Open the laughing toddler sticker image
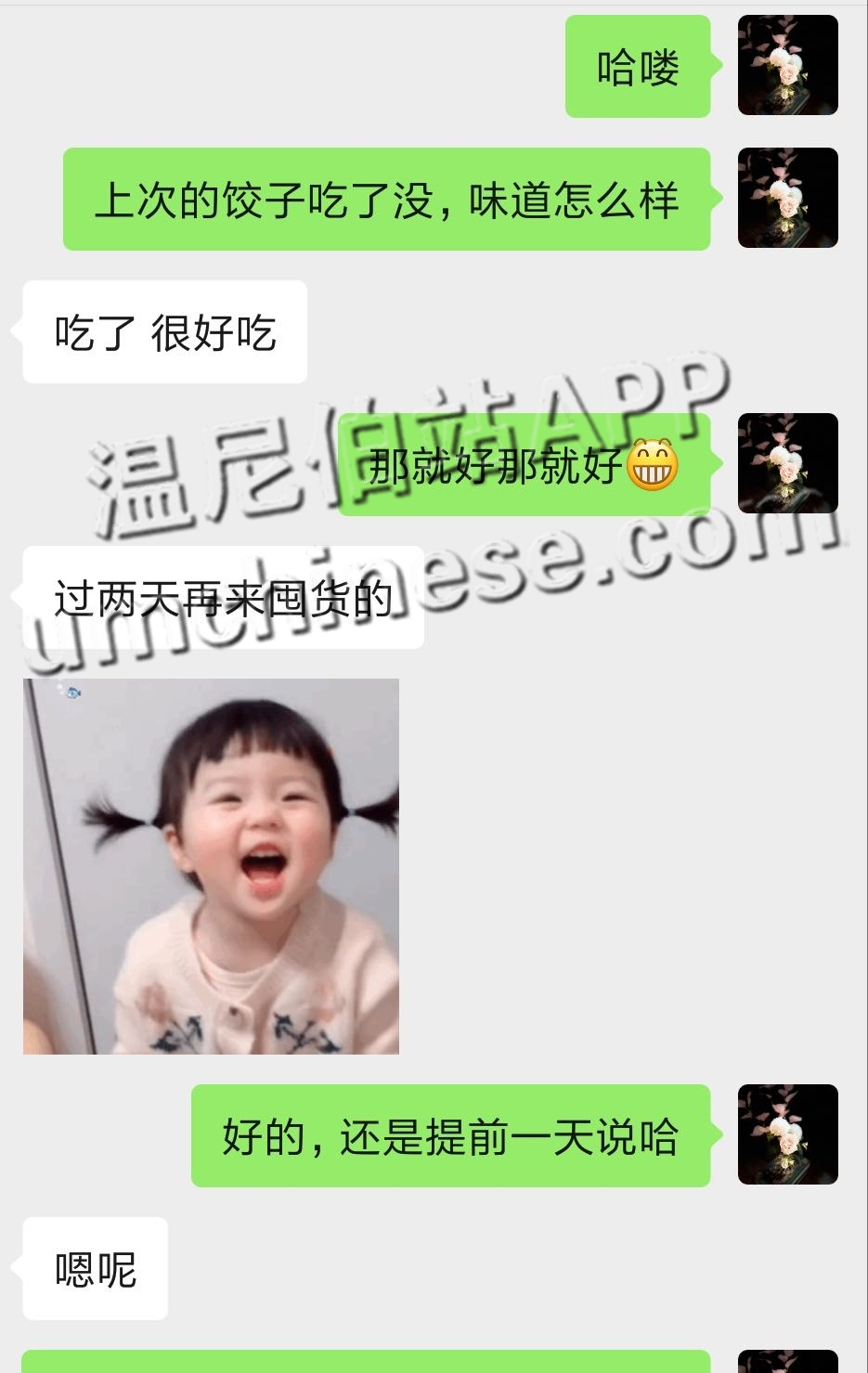 pos(211,866)
